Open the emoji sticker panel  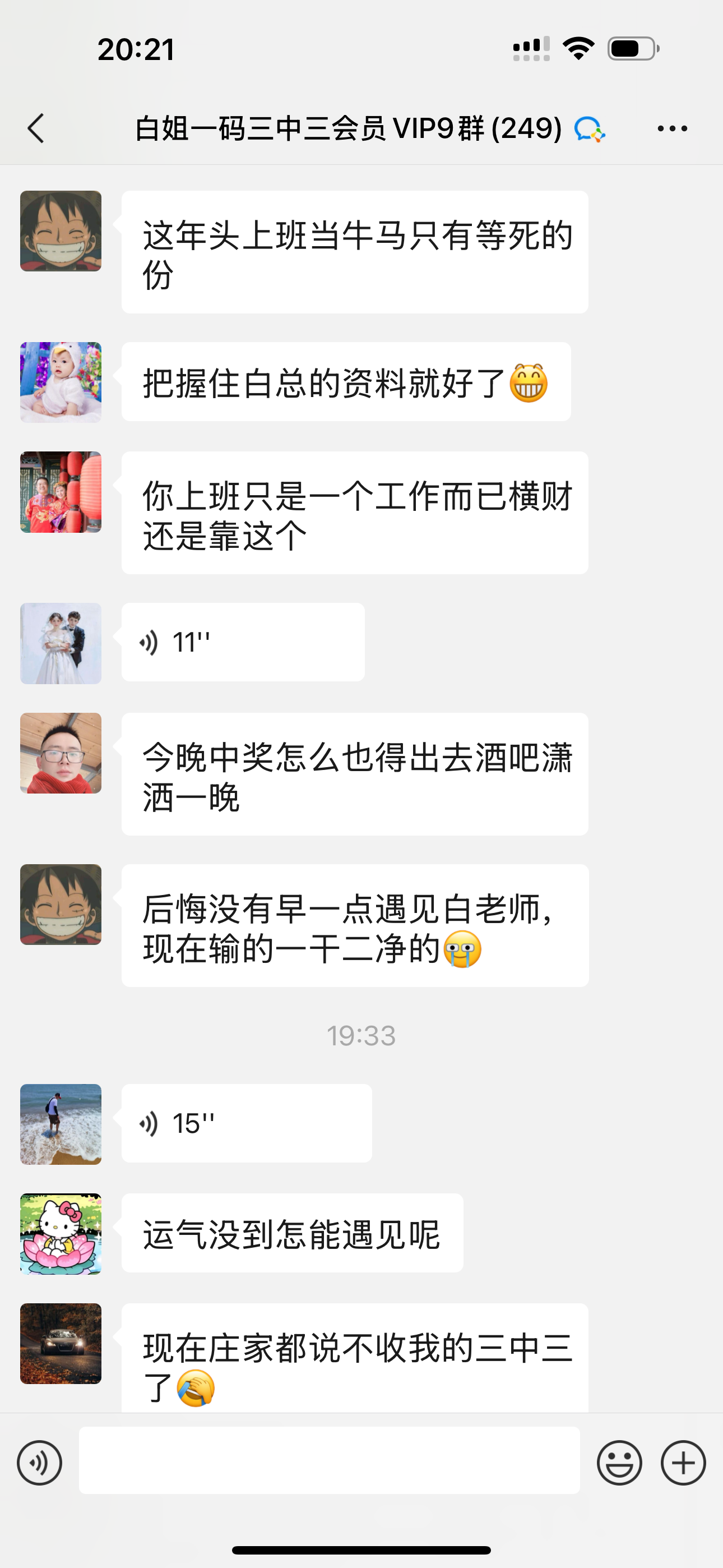tap(619, 1463)
